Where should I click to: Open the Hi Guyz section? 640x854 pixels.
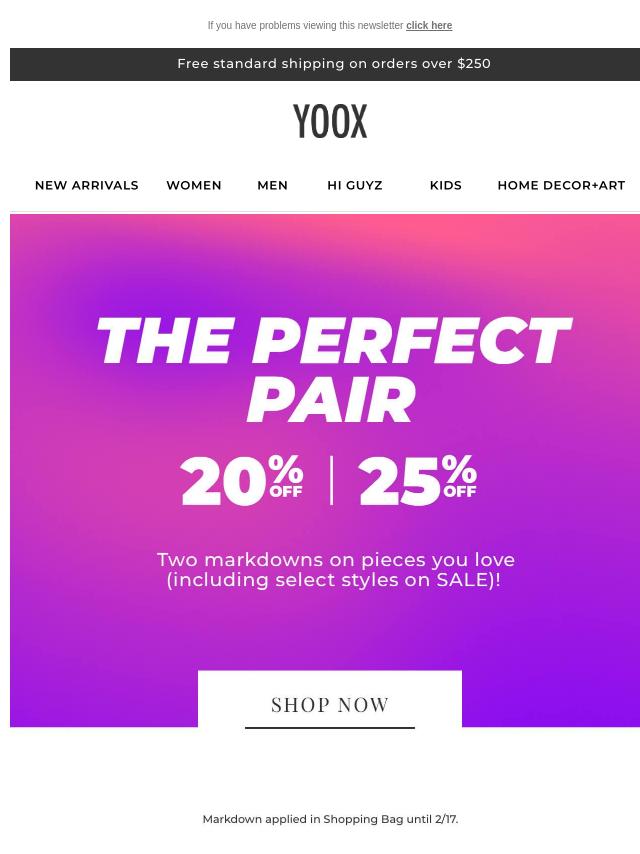[x=355, y=185]
